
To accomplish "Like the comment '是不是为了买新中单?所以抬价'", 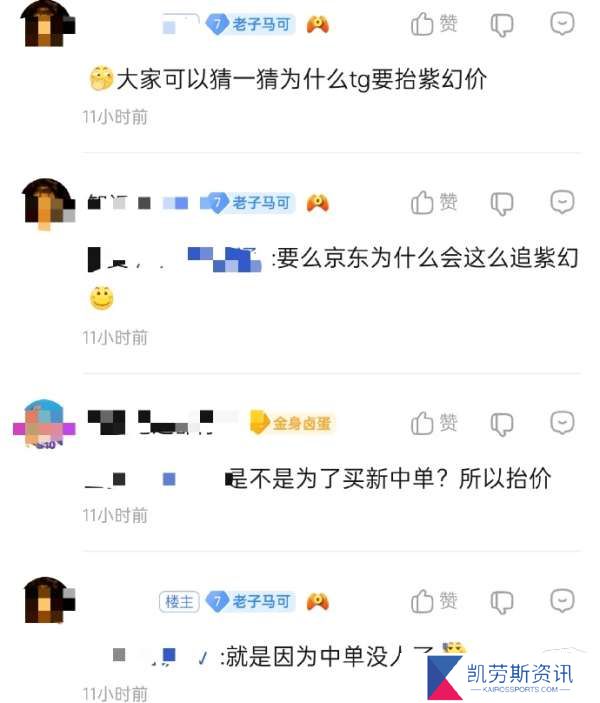I will point(434,423).
